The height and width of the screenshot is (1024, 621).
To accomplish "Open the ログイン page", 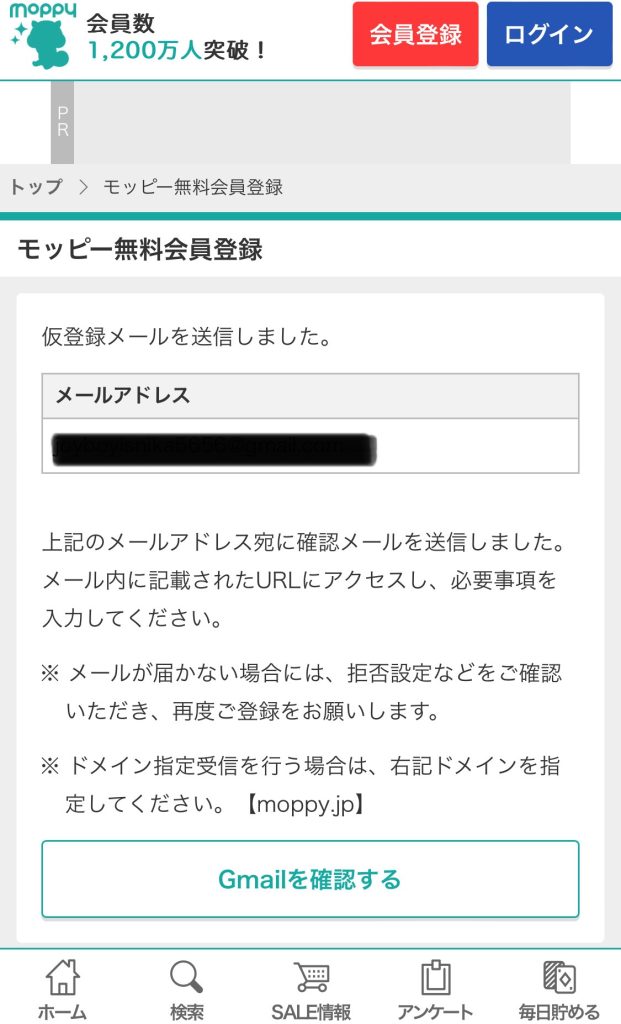I will pyautogui.click(x=549, y=34).
